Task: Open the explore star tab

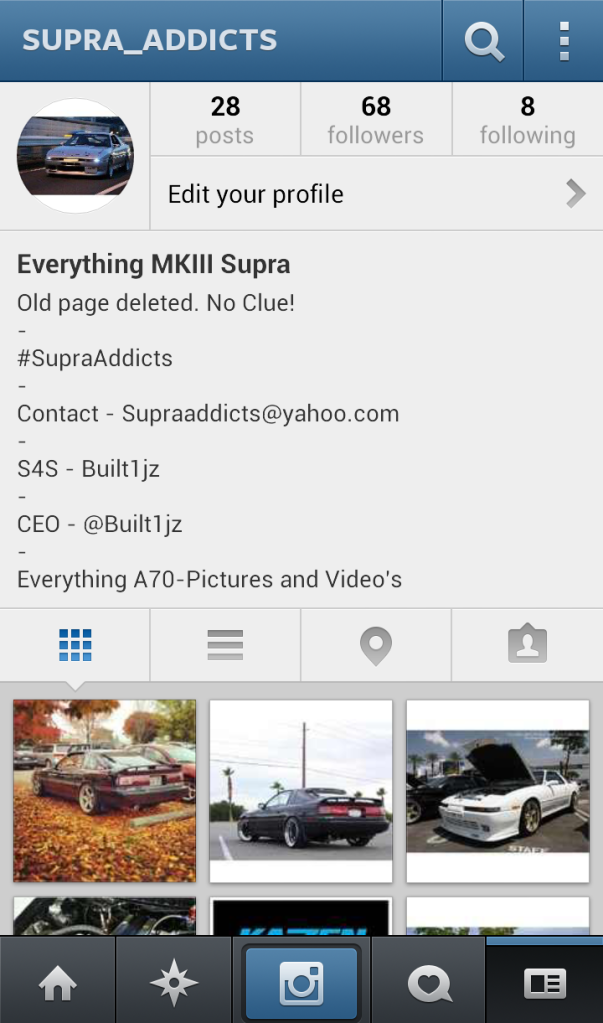Action: (173, 984)
